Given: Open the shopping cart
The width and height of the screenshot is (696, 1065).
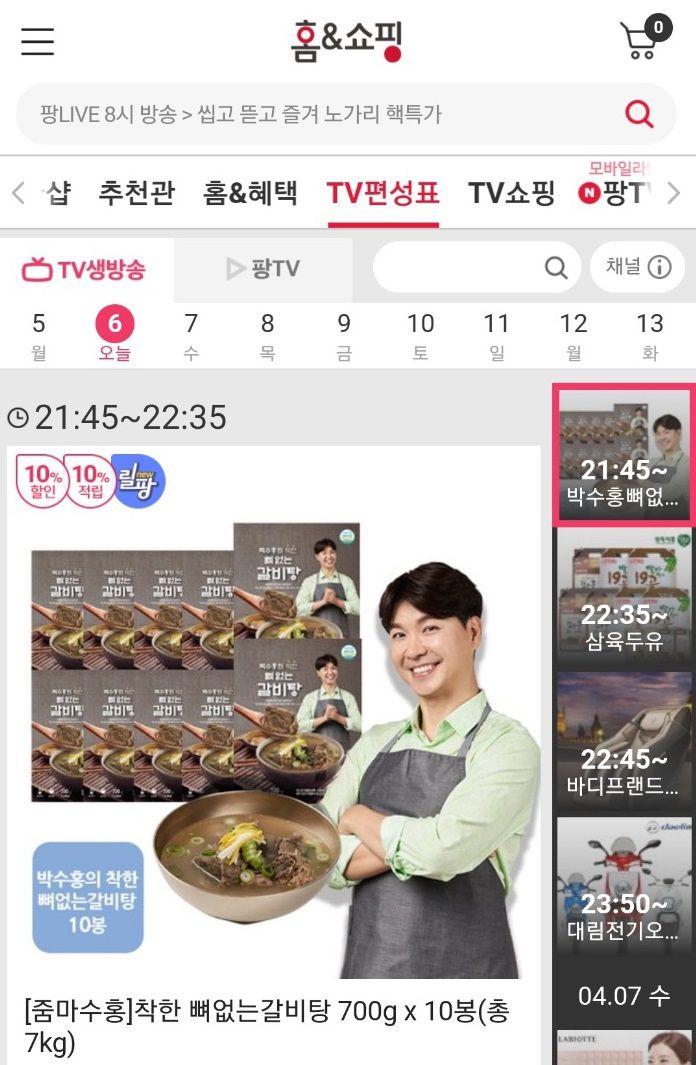Looking at the screenshot, I should 642,40.
